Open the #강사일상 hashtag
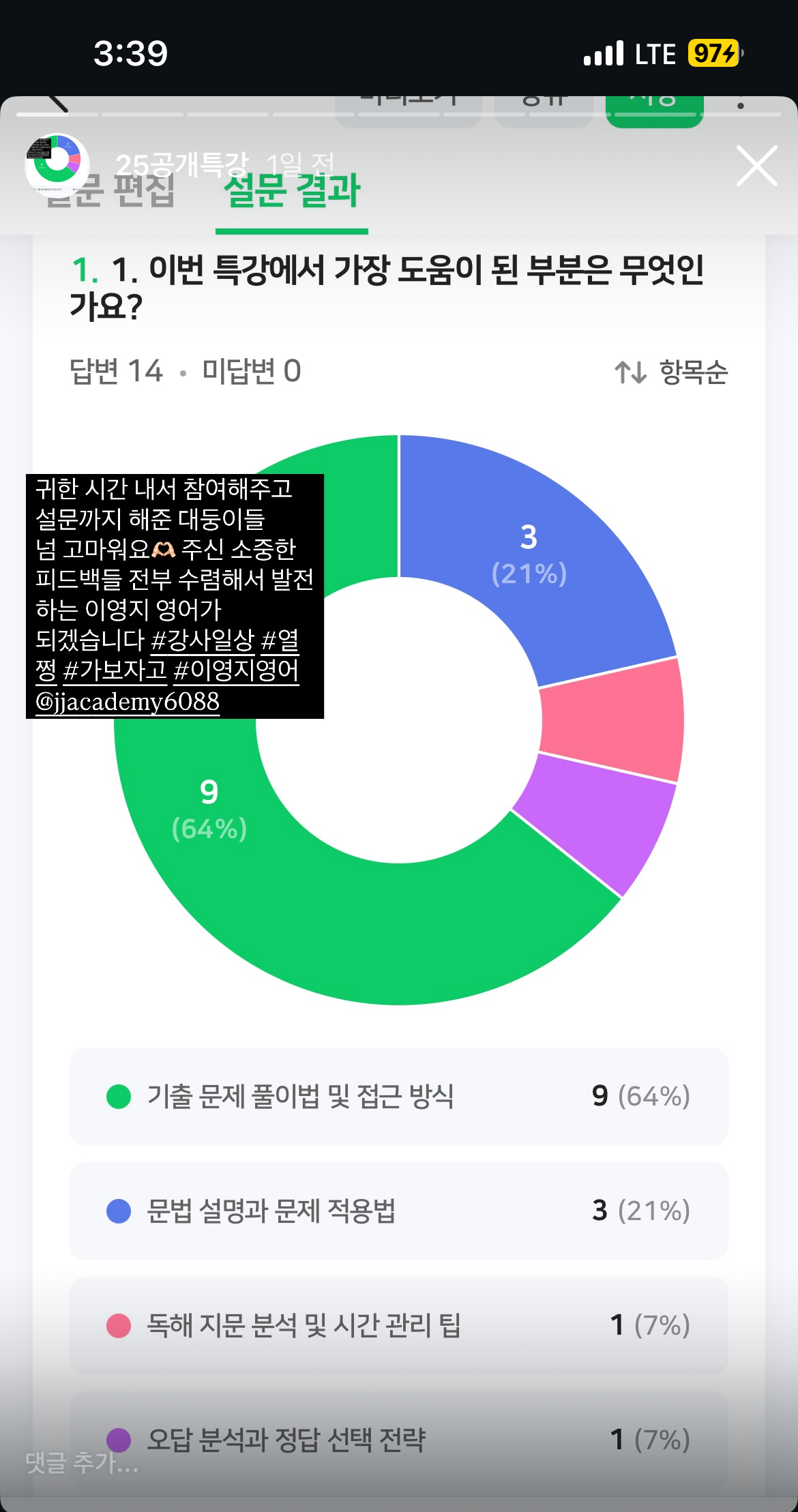The image size is (798, 1512). pos(203,640)
